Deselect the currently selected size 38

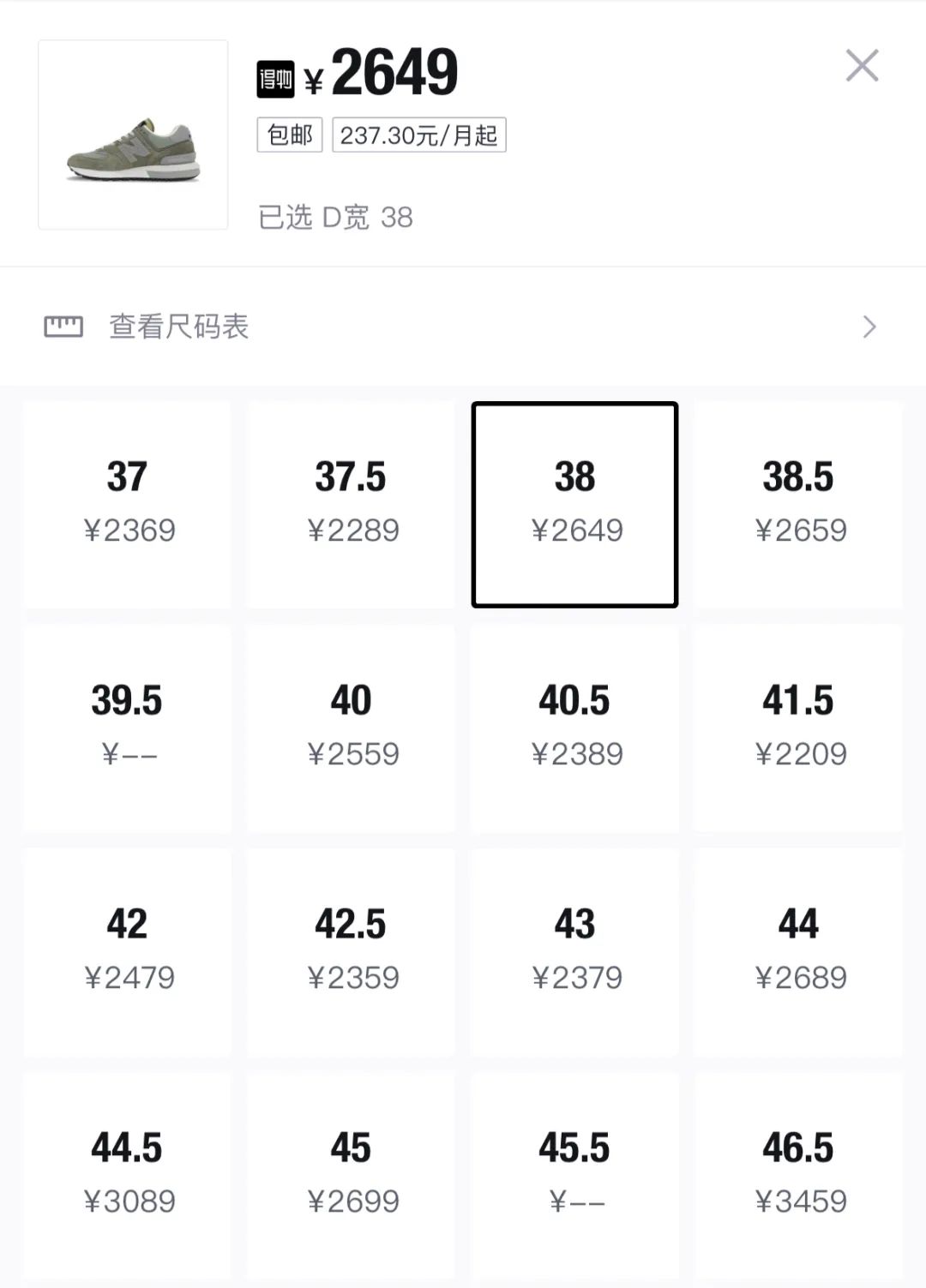pos(574,504)
